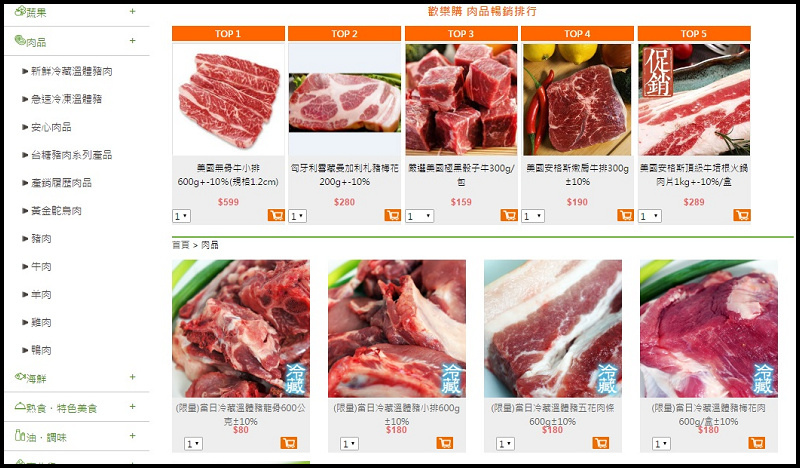This screenshot has height=468, width=800.
Task: Expand the 熟食、特色美食 section
Action: 132,408
